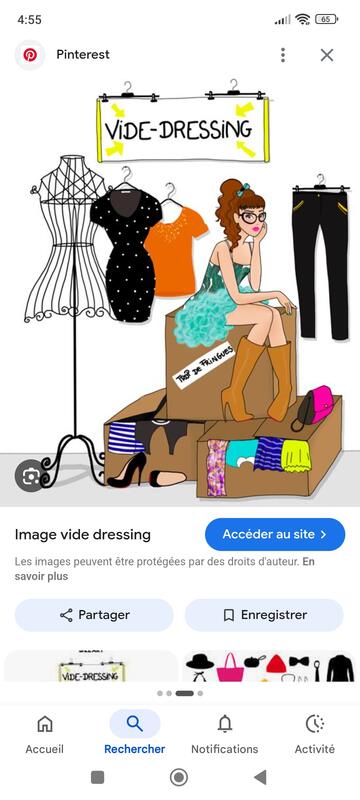Viewport: 360px width, 800px height.
Task: Share image with Partager button
Action: coord(94,615)
